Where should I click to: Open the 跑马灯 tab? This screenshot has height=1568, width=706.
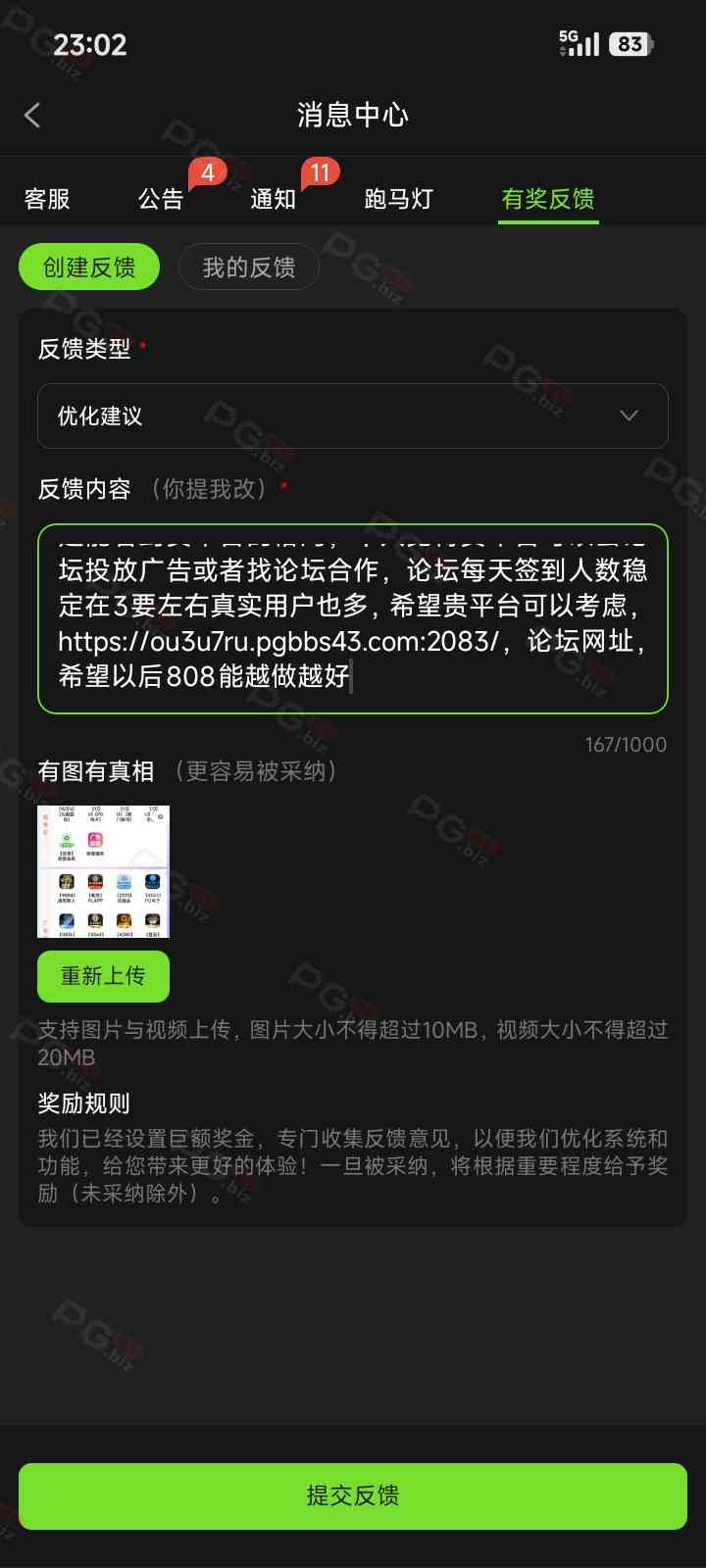(398, 199)
